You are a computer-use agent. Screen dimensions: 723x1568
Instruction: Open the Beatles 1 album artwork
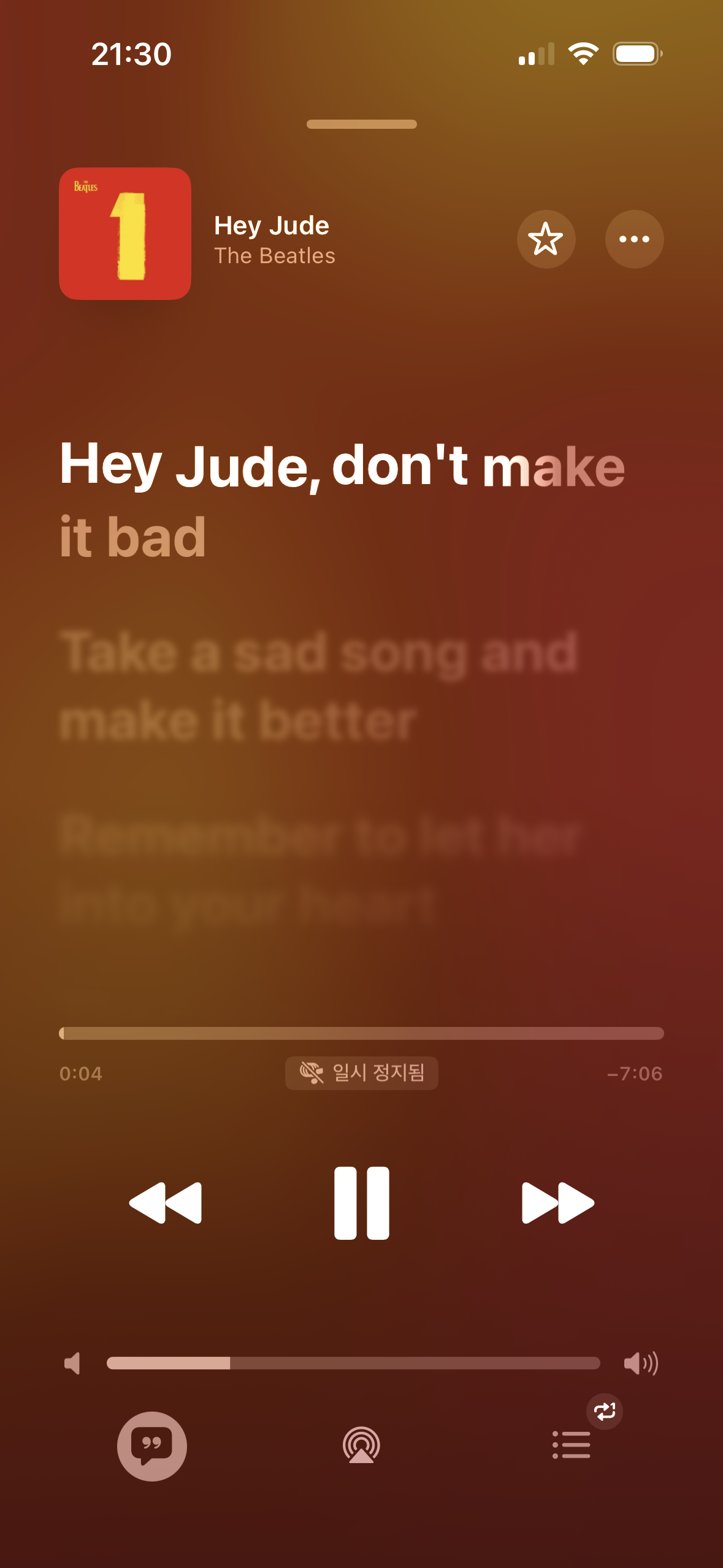[x=125, y=234]
